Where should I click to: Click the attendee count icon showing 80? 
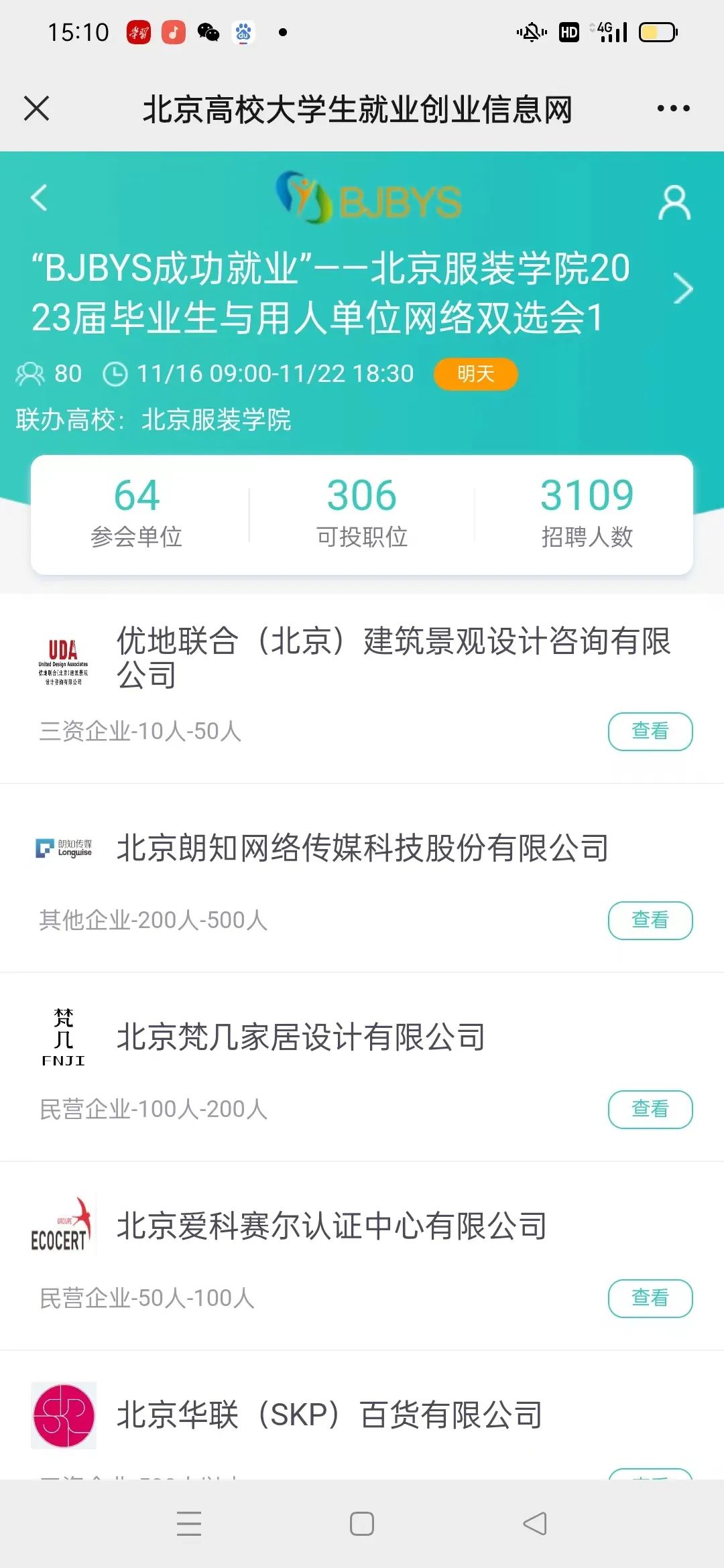(x=29, y=374)
